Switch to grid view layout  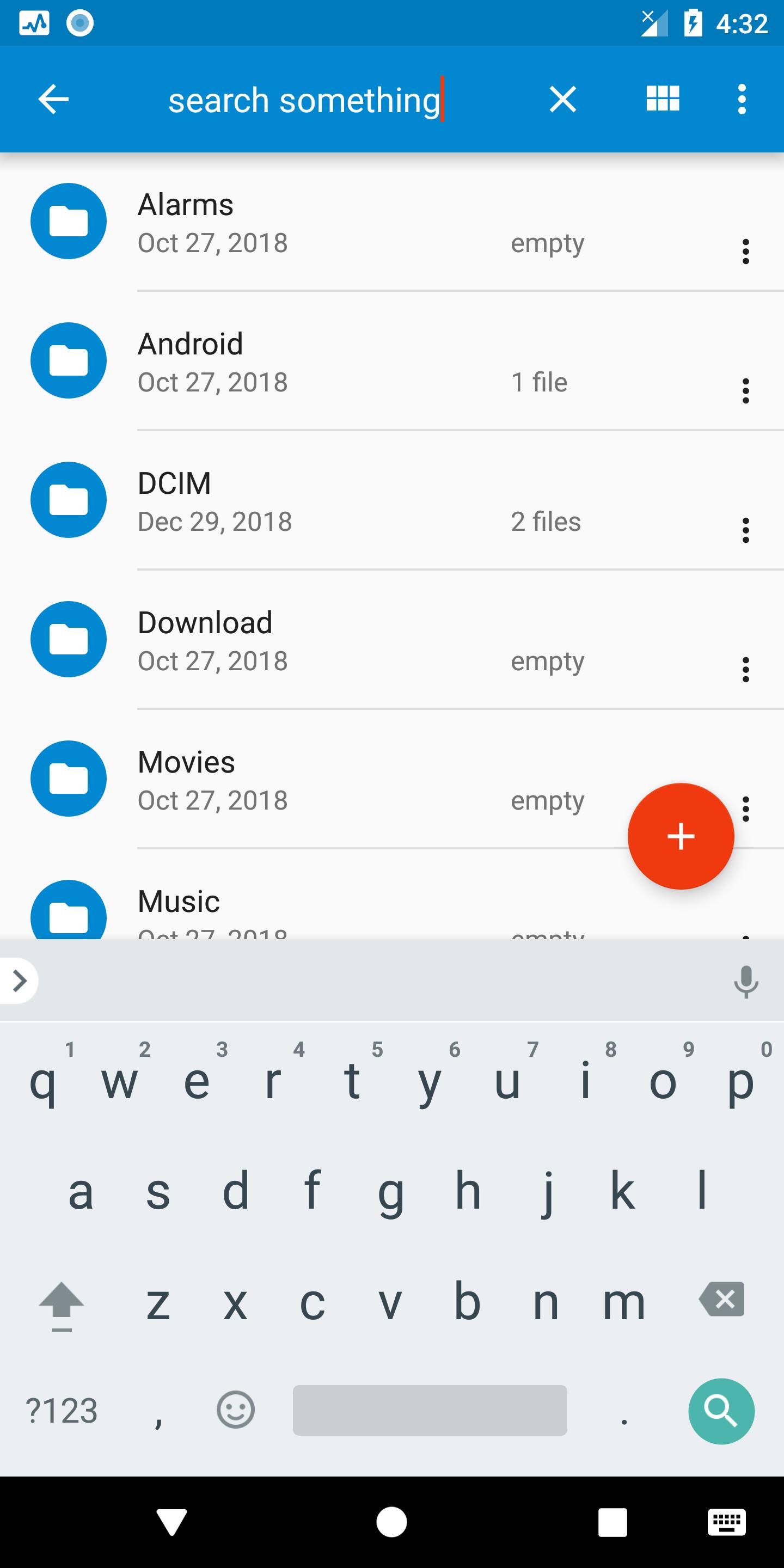[x=662, y=99]
